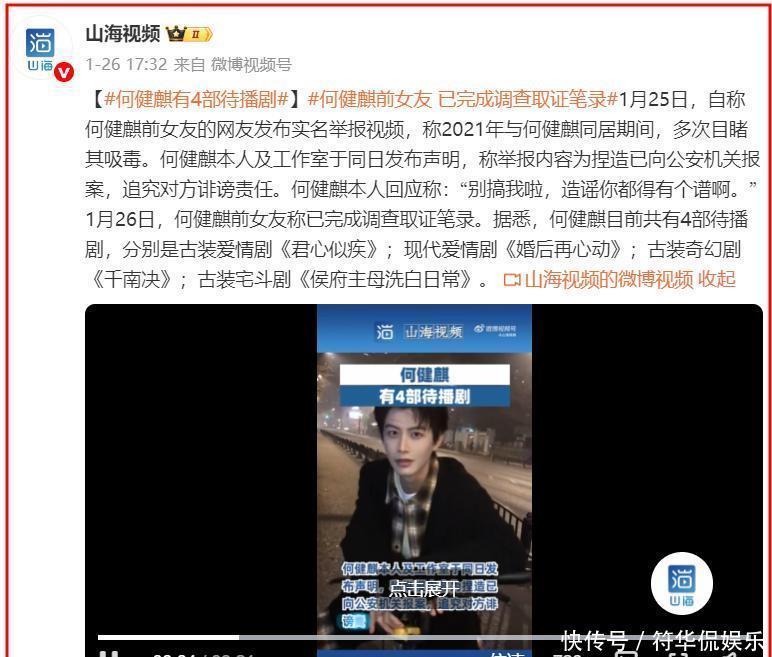Collapse the post text with 收起
Screen dimensions: 772x657
click(x=717, y=280)
